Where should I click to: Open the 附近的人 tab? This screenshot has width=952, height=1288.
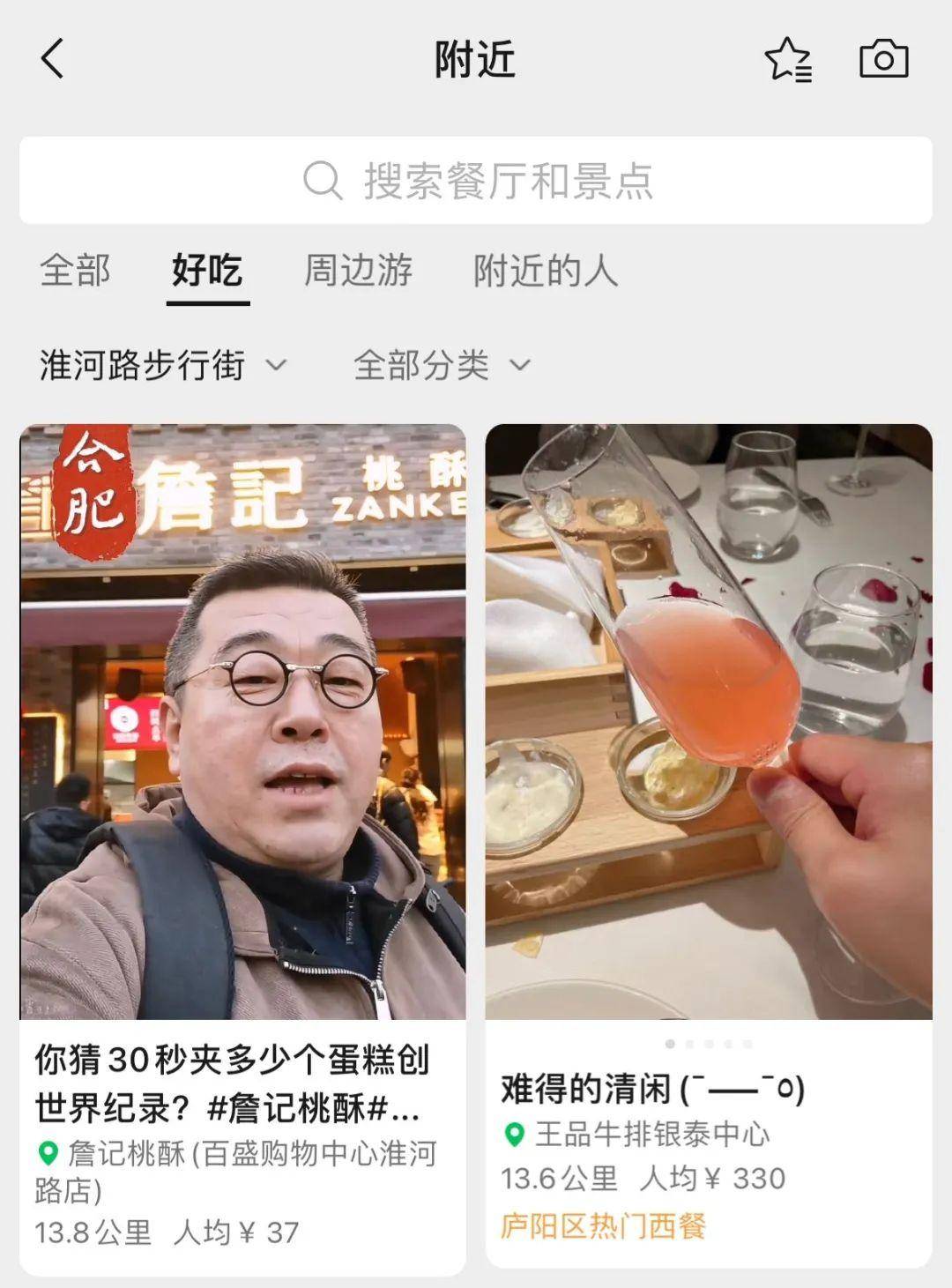546,270
